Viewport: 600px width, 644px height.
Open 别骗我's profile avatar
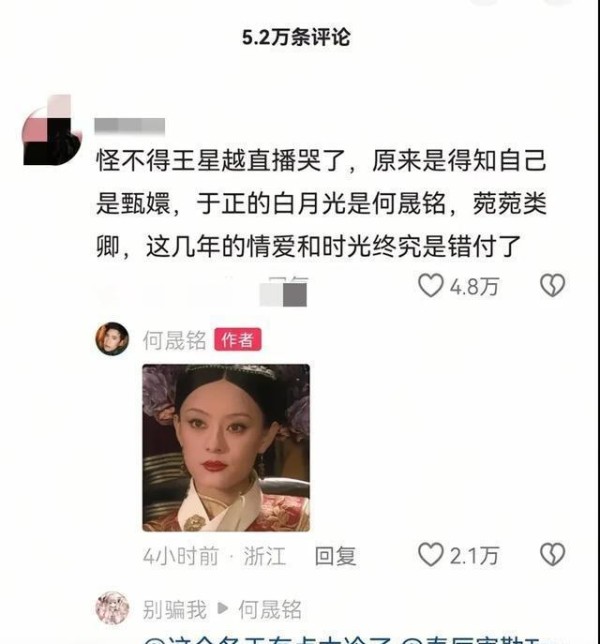coord(111,608)
